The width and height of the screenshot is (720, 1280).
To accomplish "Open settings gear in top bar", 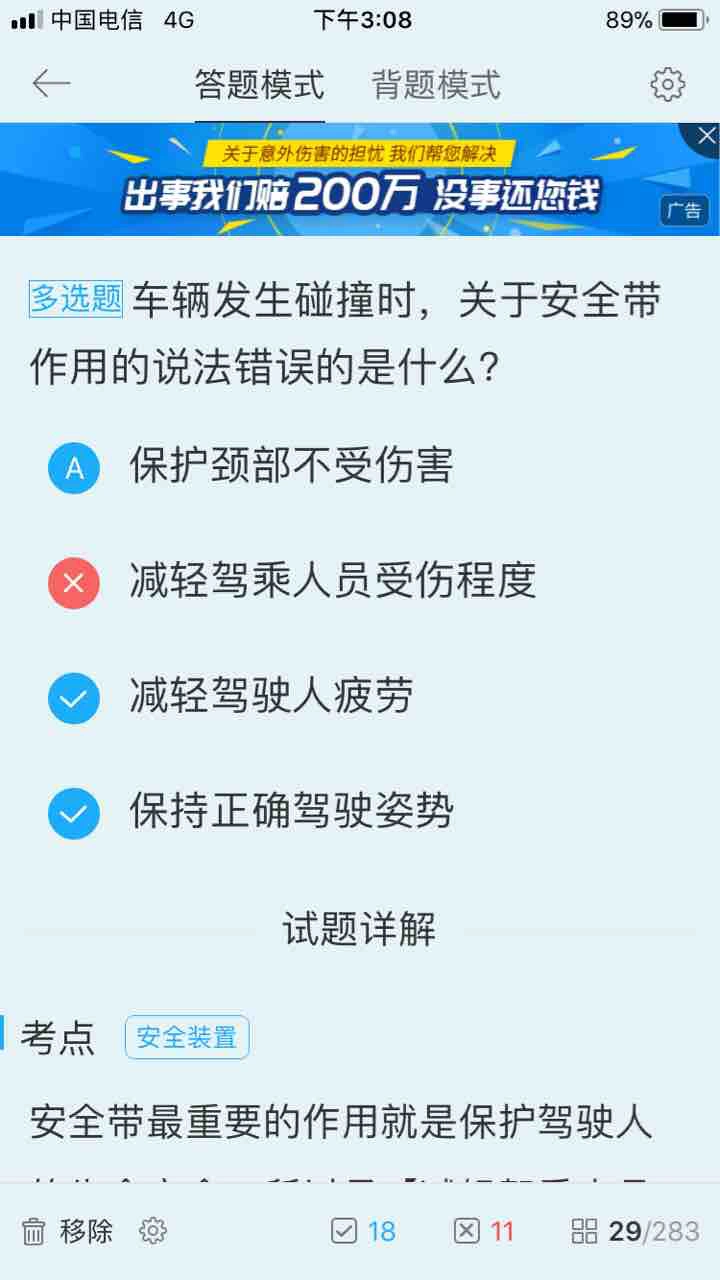I will click(x=668, y=84).
